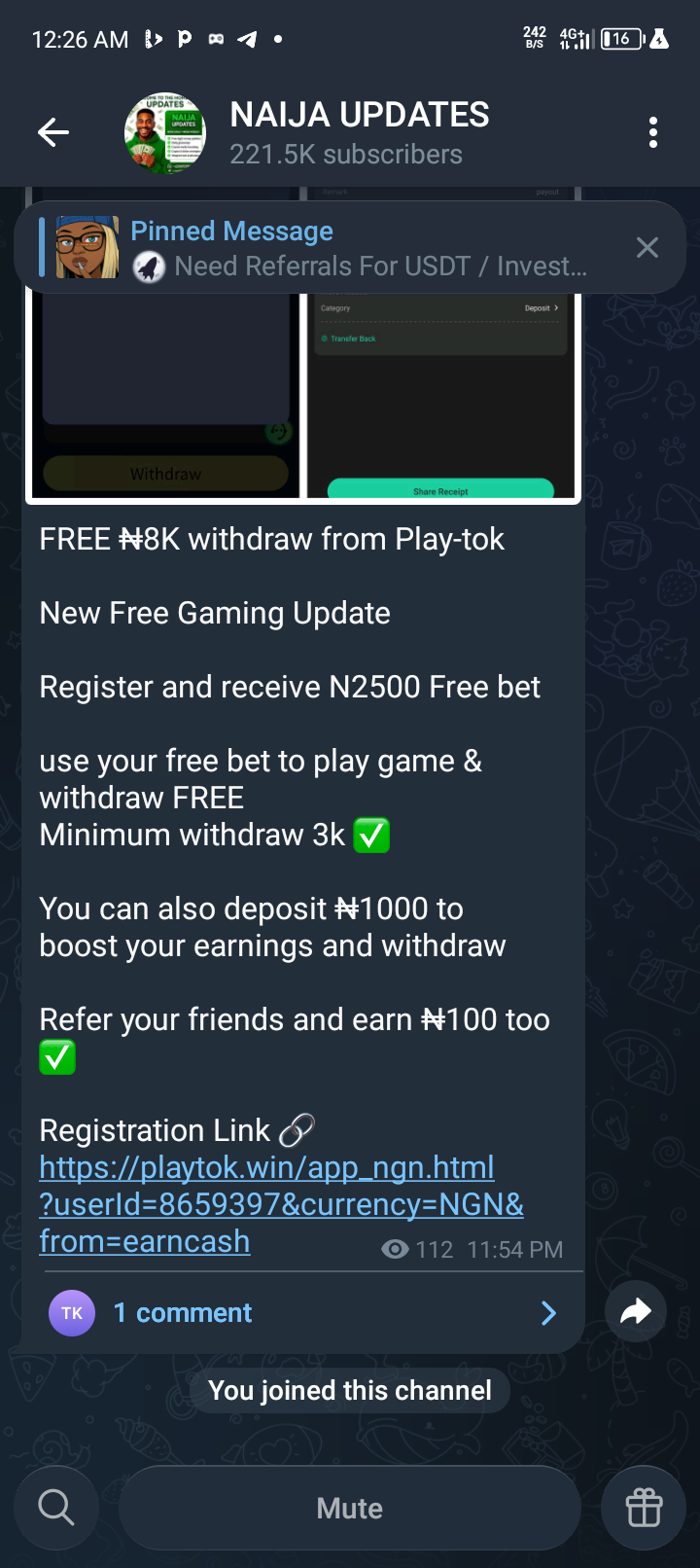This screenshot has width=700, height=1568.
Task: Mute the channel notifications
Action: click(350, 1508)
